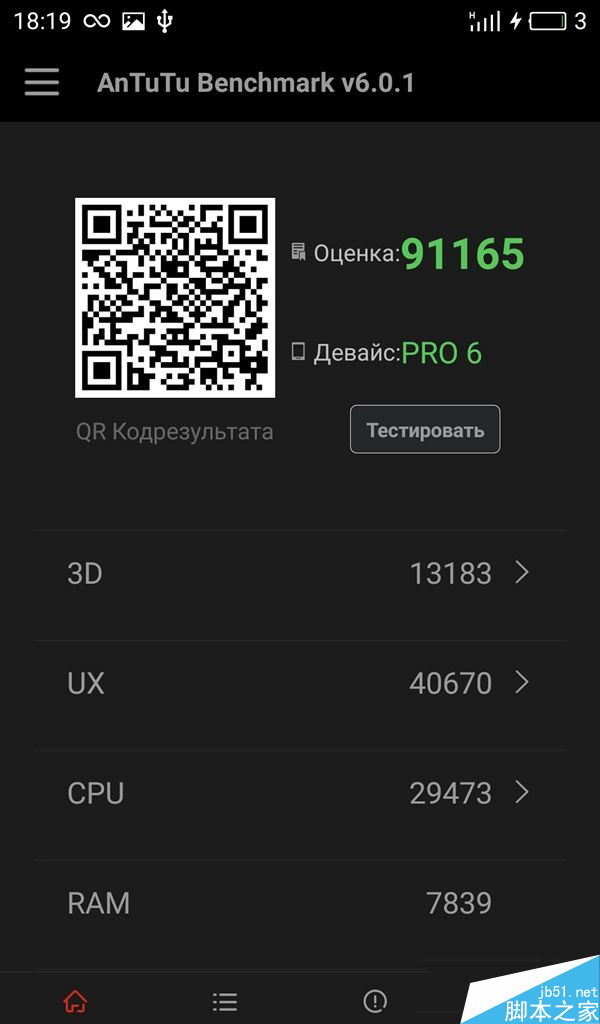This screenshot has height=1024, width=600.
Task: Open the hamburger drawer menu
Action: point(42,82)
